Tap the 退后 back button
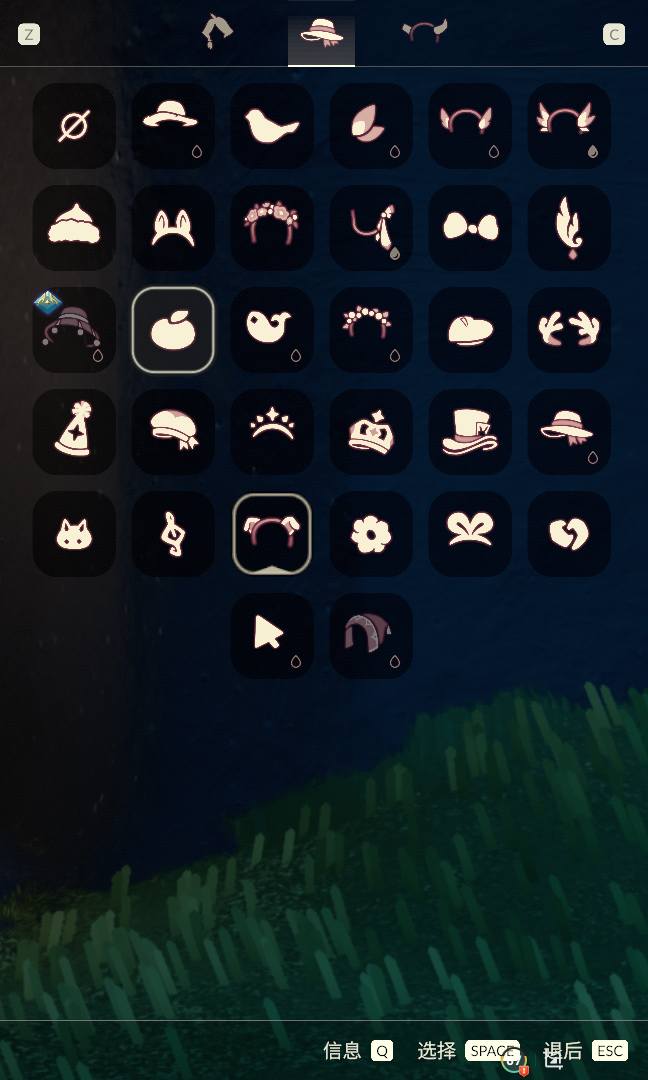The image size is (648, 1080). click(586, 1050)
